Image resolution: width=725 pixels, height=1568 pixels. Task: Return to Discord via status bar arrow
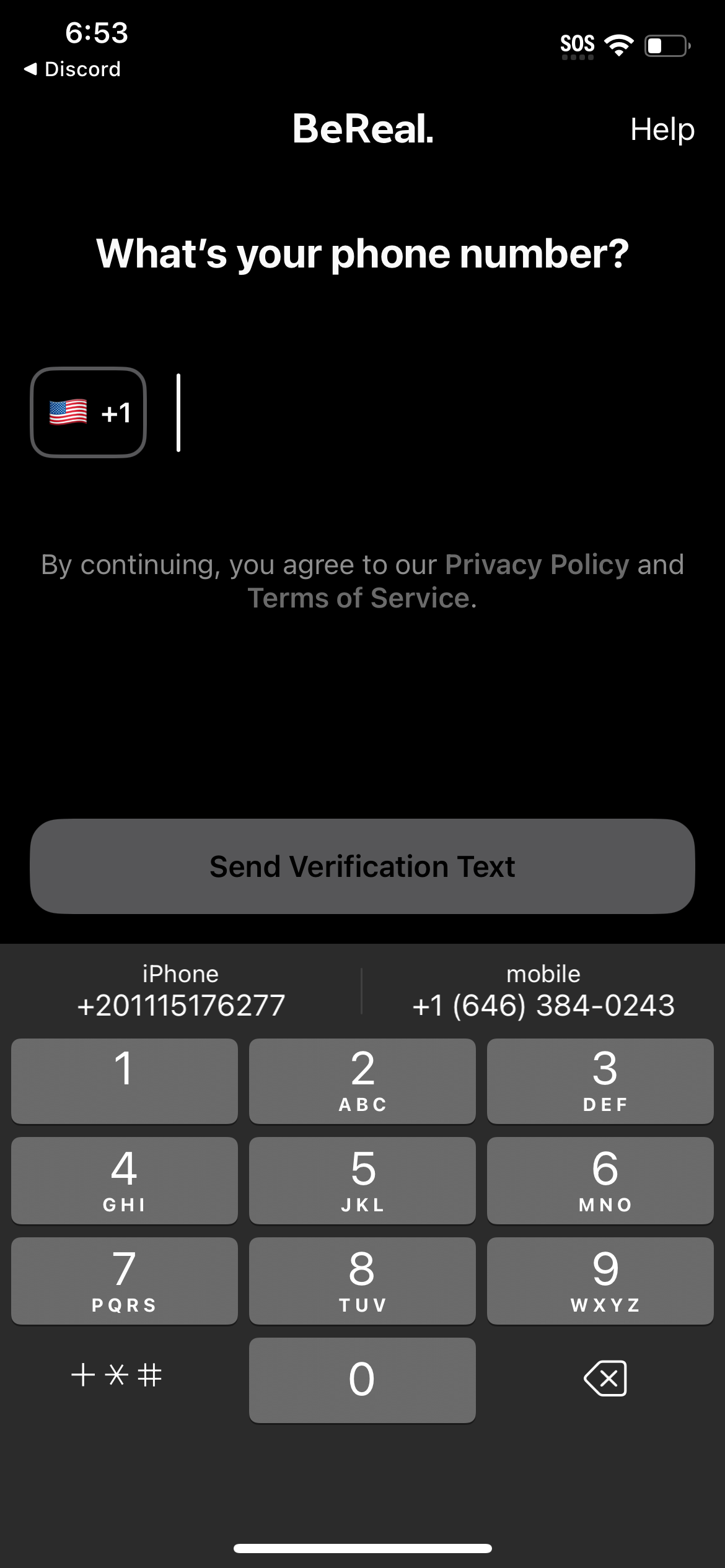[x=71, y=69]
